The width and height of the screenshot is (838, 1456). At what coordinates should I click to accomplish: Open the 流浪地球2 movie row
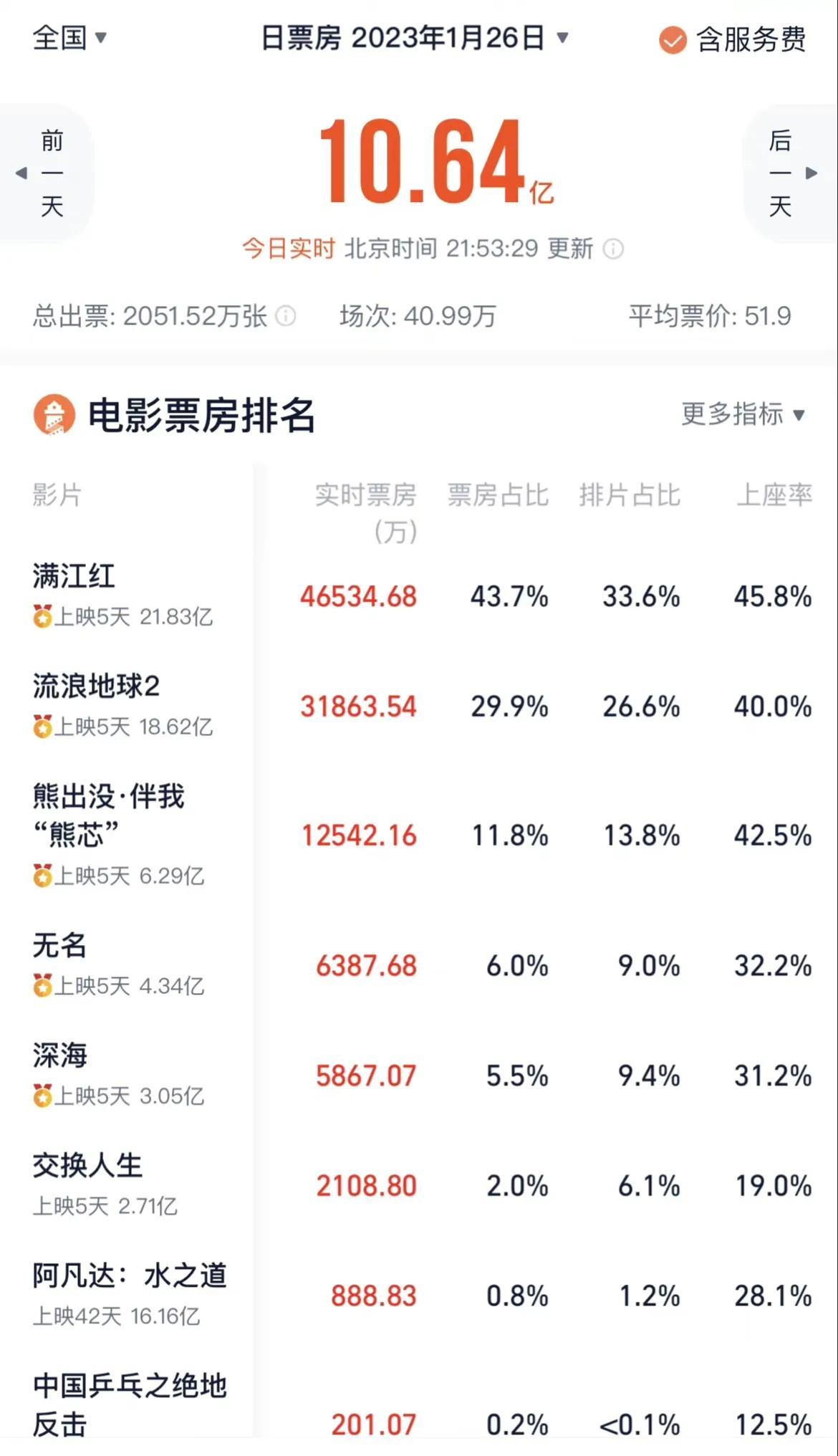tap(419, 706)
